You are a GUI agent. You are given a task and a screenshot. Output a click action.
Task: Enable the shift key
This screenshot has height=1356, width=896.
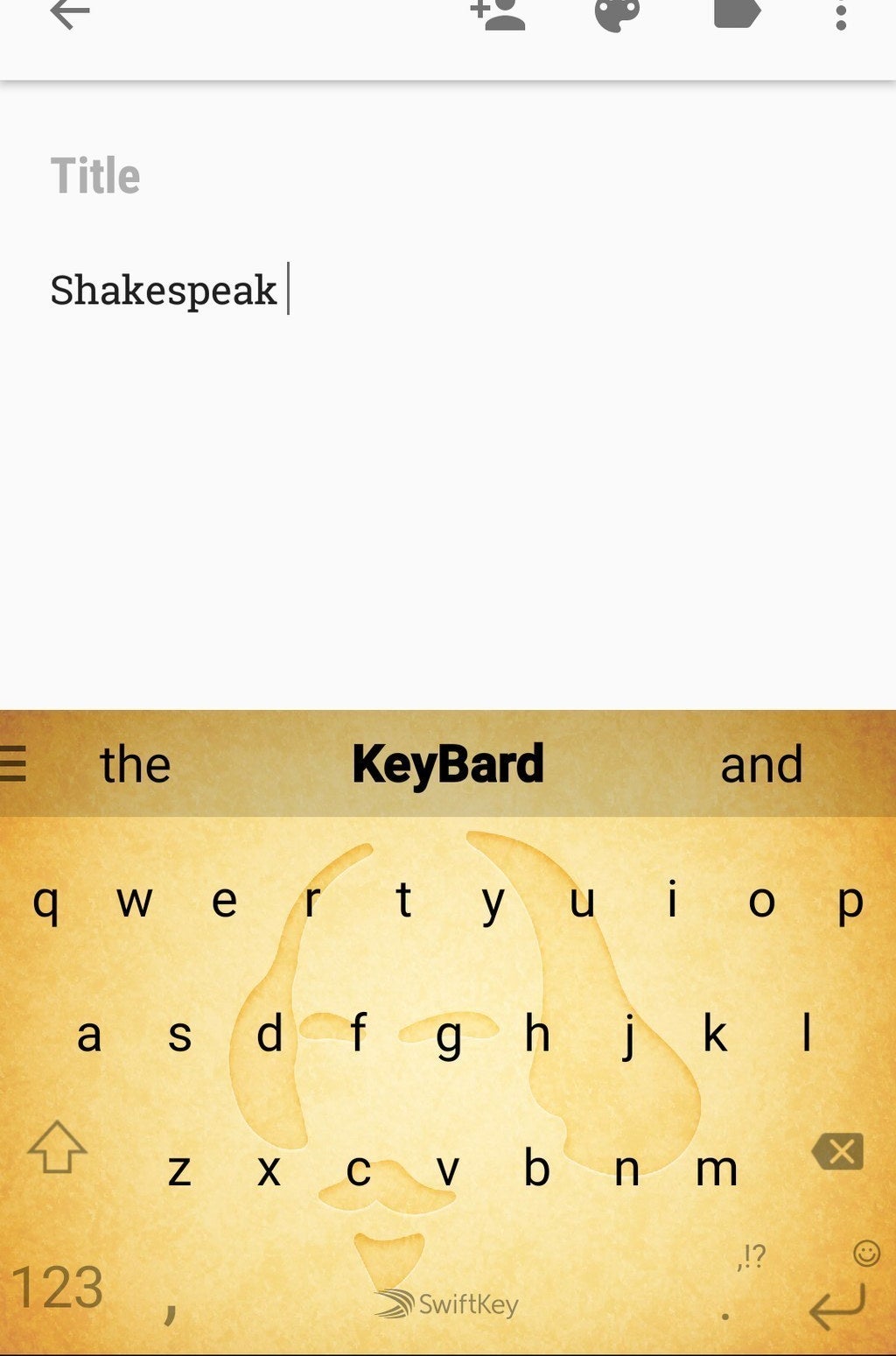point(57,1147)
